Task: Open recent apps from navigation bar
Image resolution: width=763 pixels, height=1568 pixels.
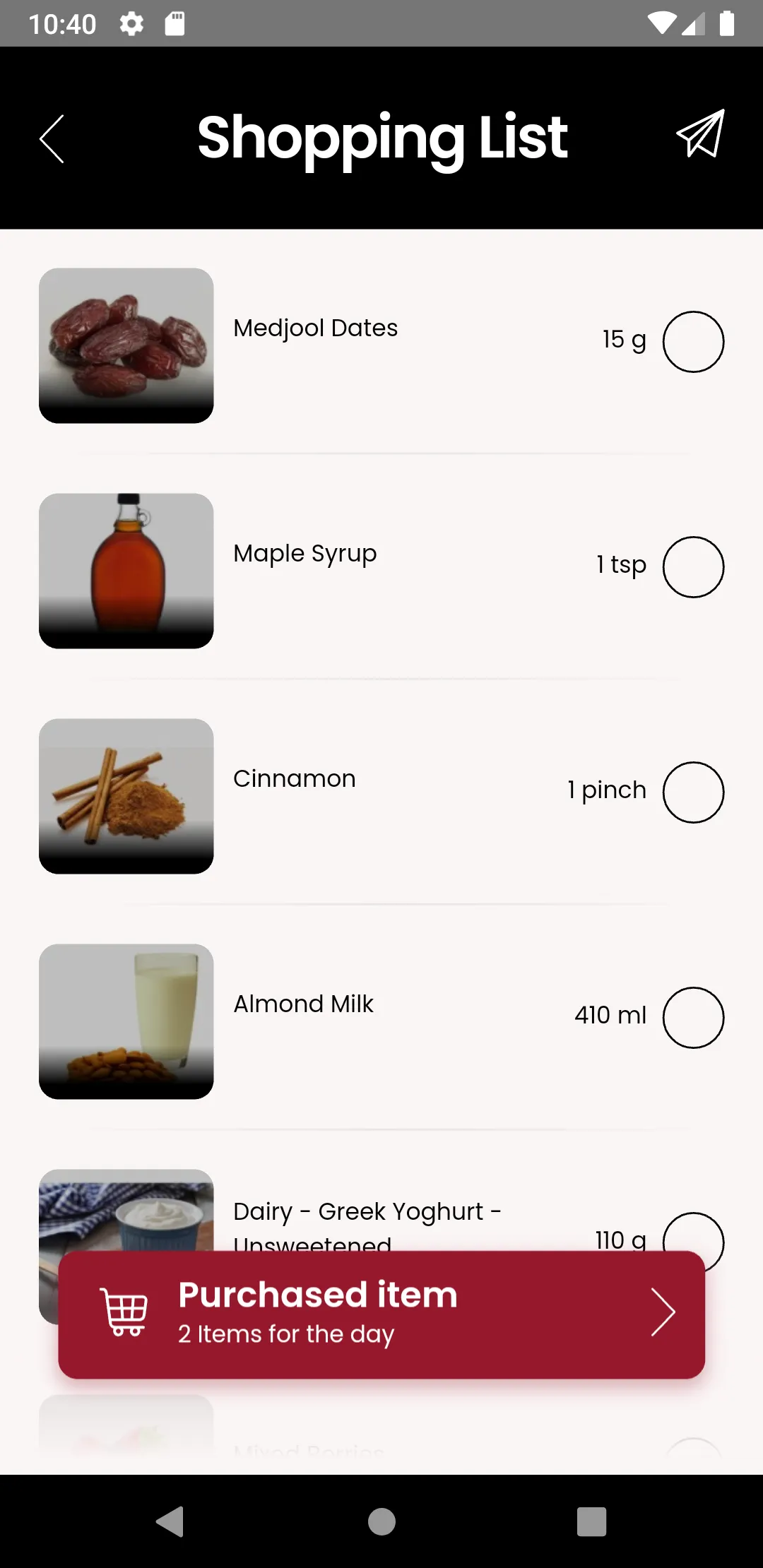Action: (x=592, y=1521)
